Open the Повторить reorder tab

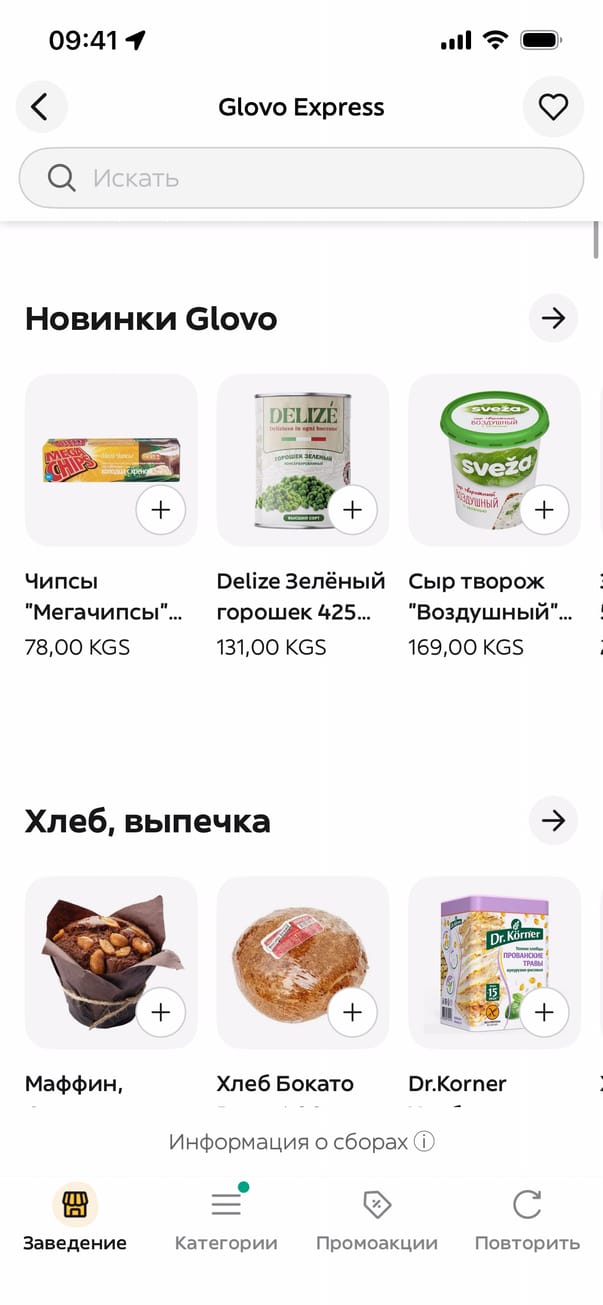pos(527,1220)
